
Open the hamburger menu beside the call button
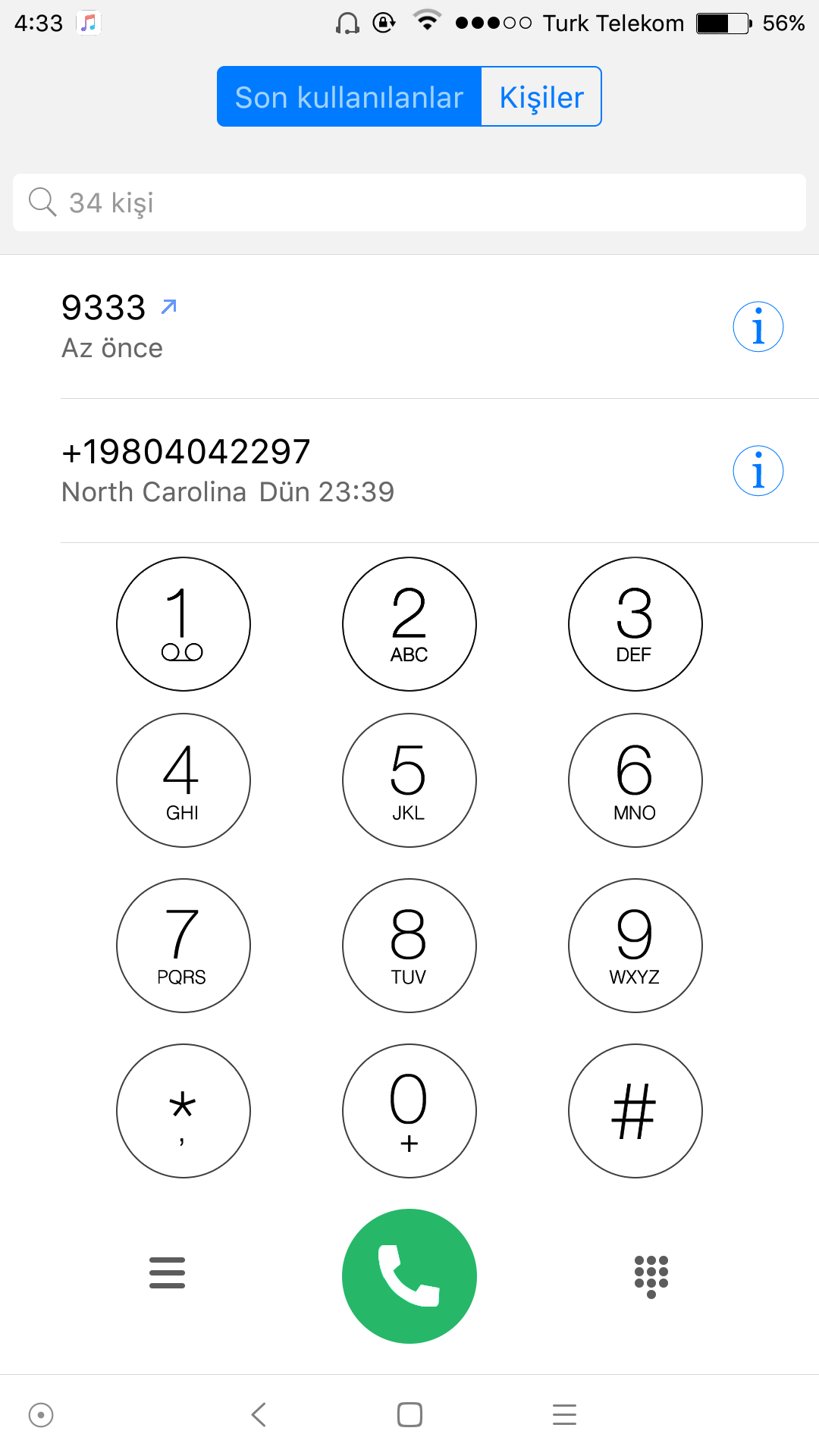[x=168, y=1272]
